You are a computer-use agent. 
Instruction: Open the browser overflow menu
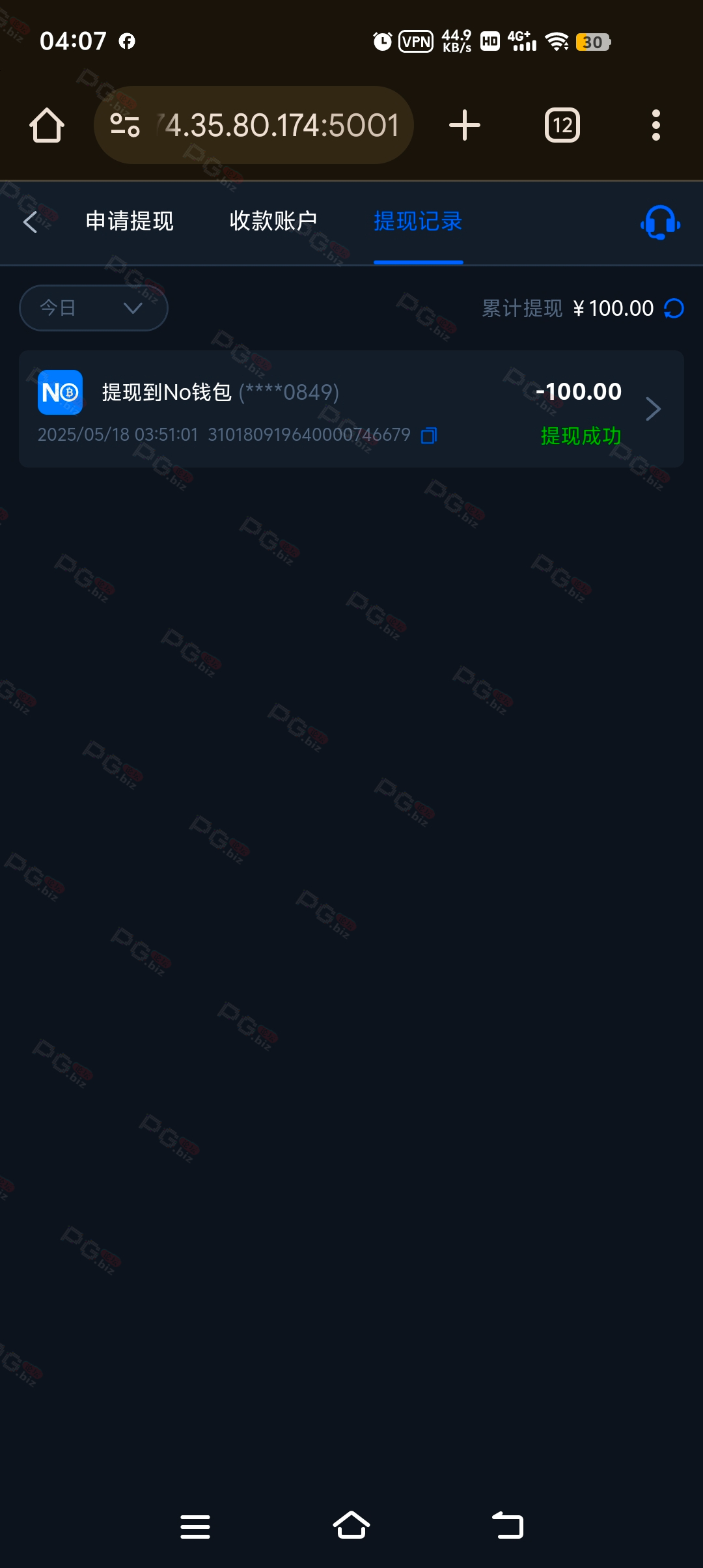tap(656, 125)
